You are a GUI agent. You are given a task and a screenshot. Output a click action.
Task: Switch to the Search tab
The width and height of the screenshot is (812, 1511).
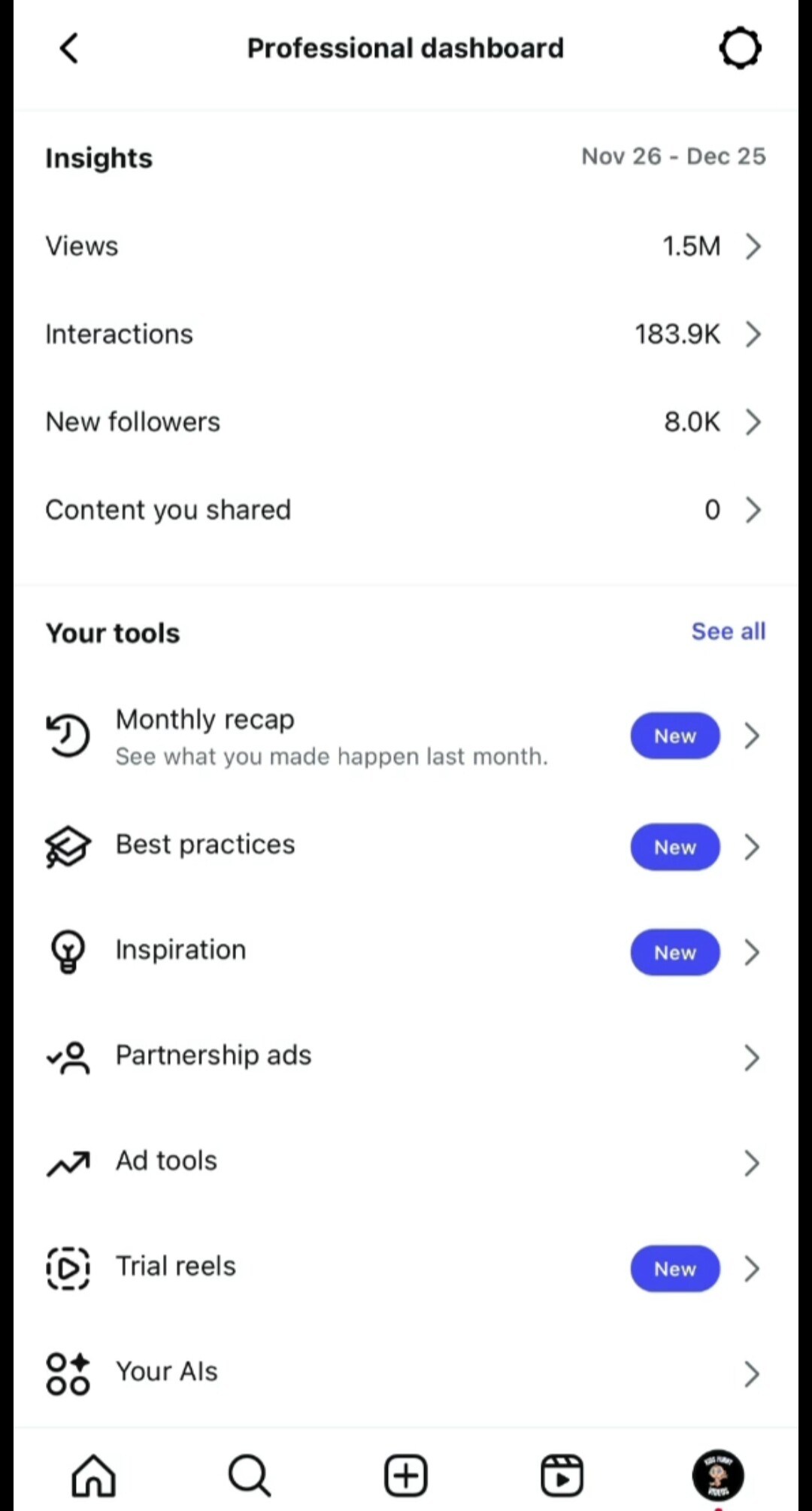[249, 1475]
